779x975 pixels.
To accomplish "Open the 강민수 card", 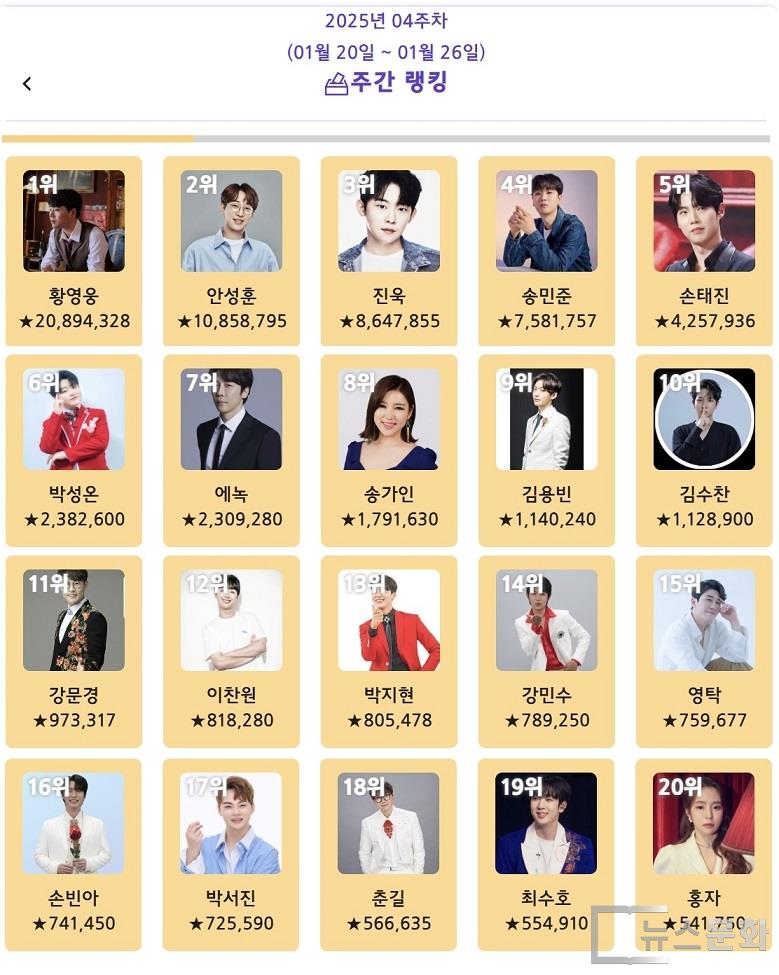I will (x=547, y=650).
